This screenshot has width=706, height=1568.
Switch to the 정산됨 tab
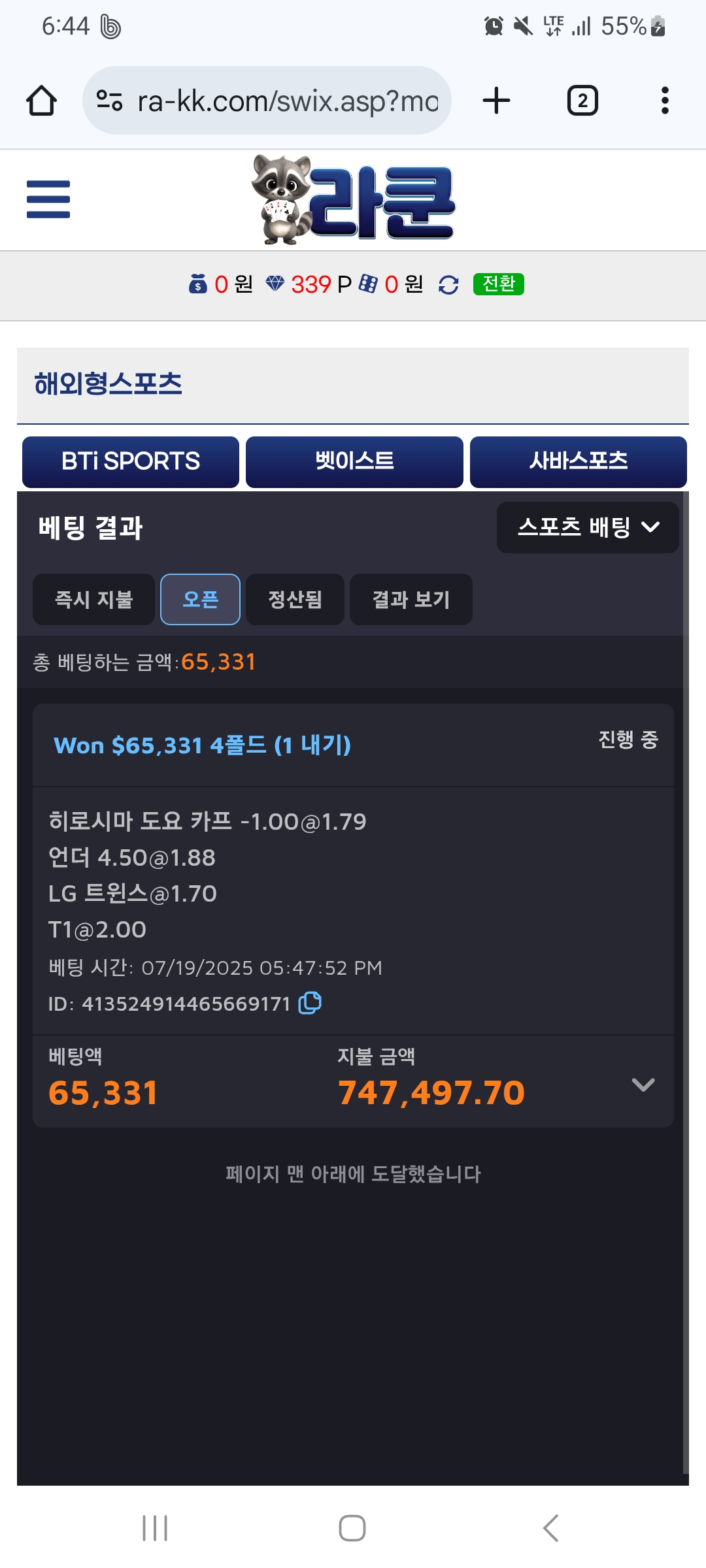pos(295,599)
